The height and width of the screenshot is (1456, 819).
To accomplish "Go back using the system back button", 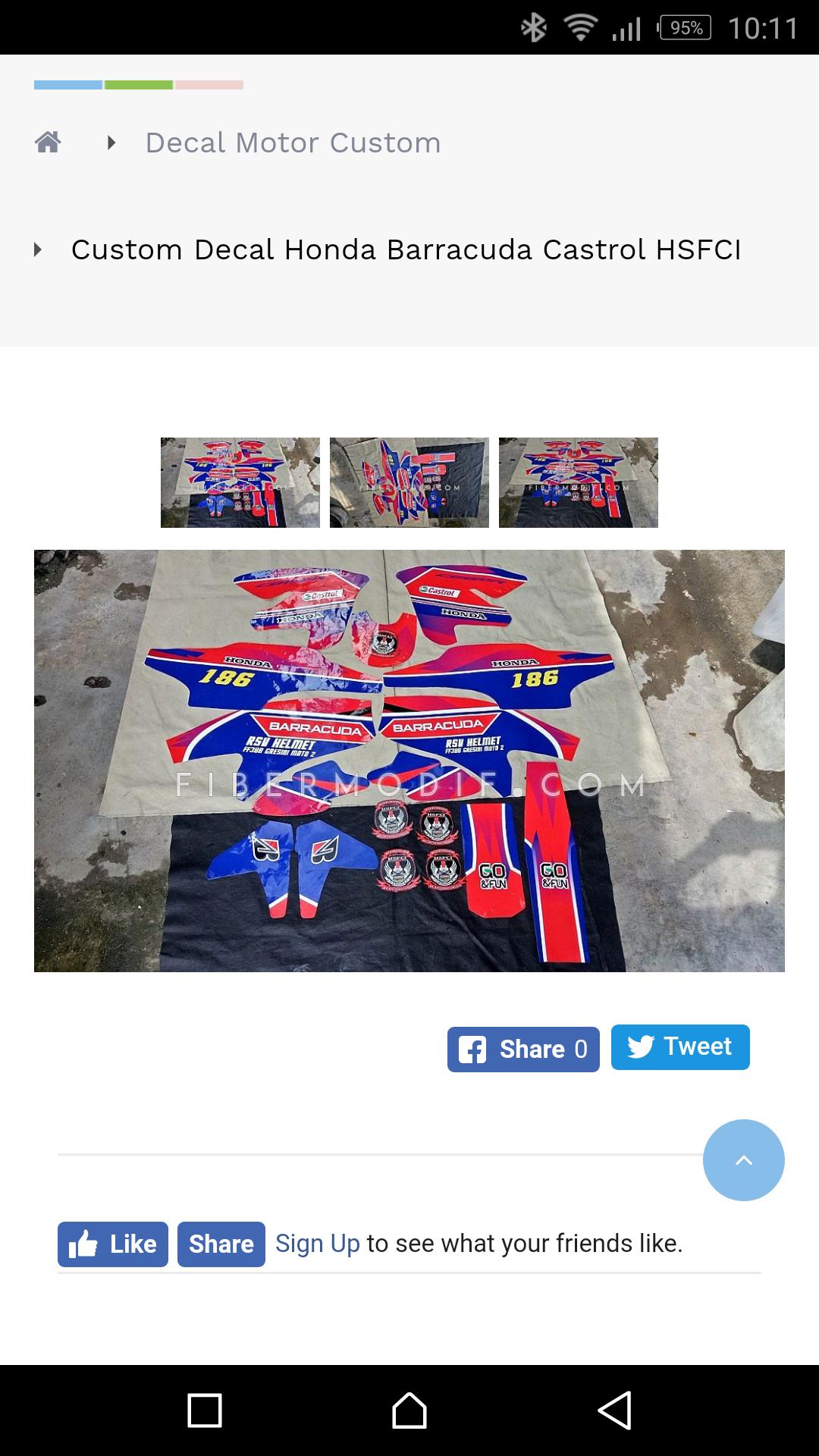I will pos(614,1410).
